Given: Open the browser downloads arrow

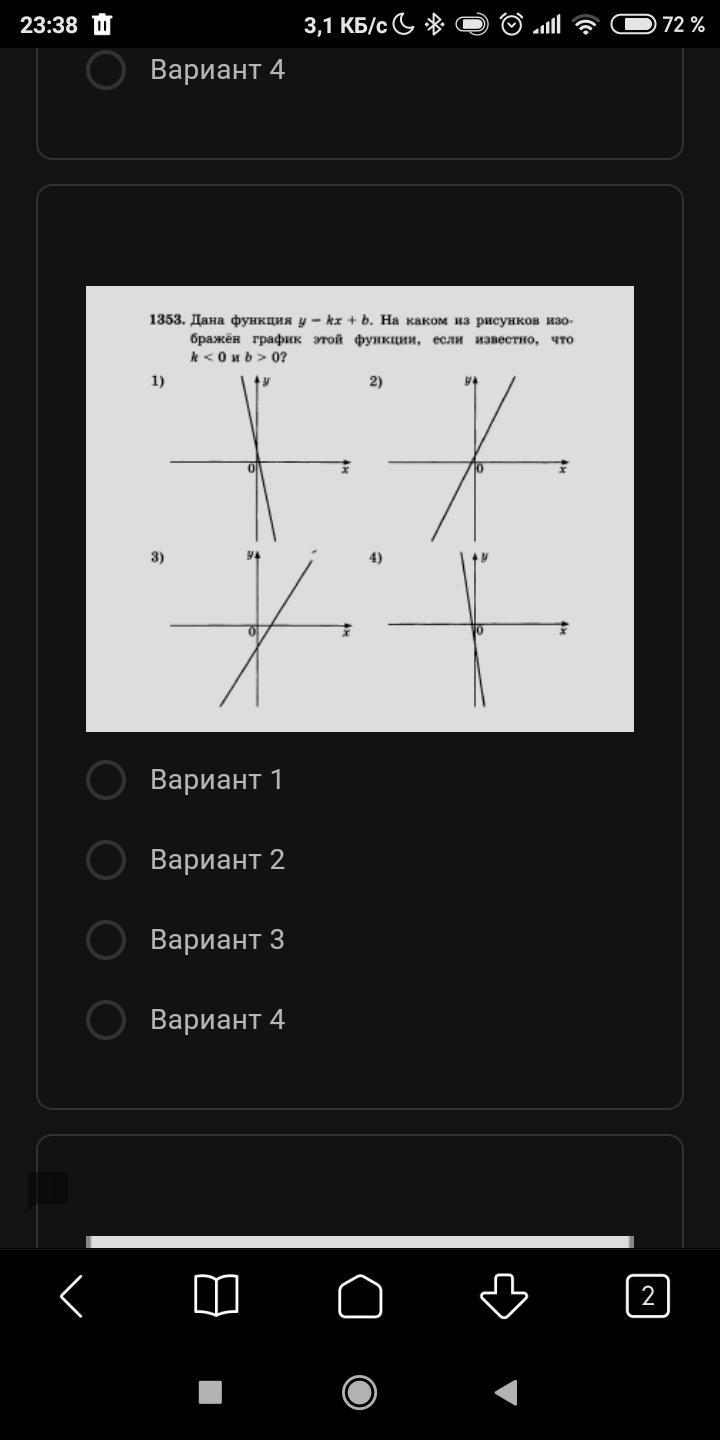Looking at the screenshot, I should pos(504,1296).
